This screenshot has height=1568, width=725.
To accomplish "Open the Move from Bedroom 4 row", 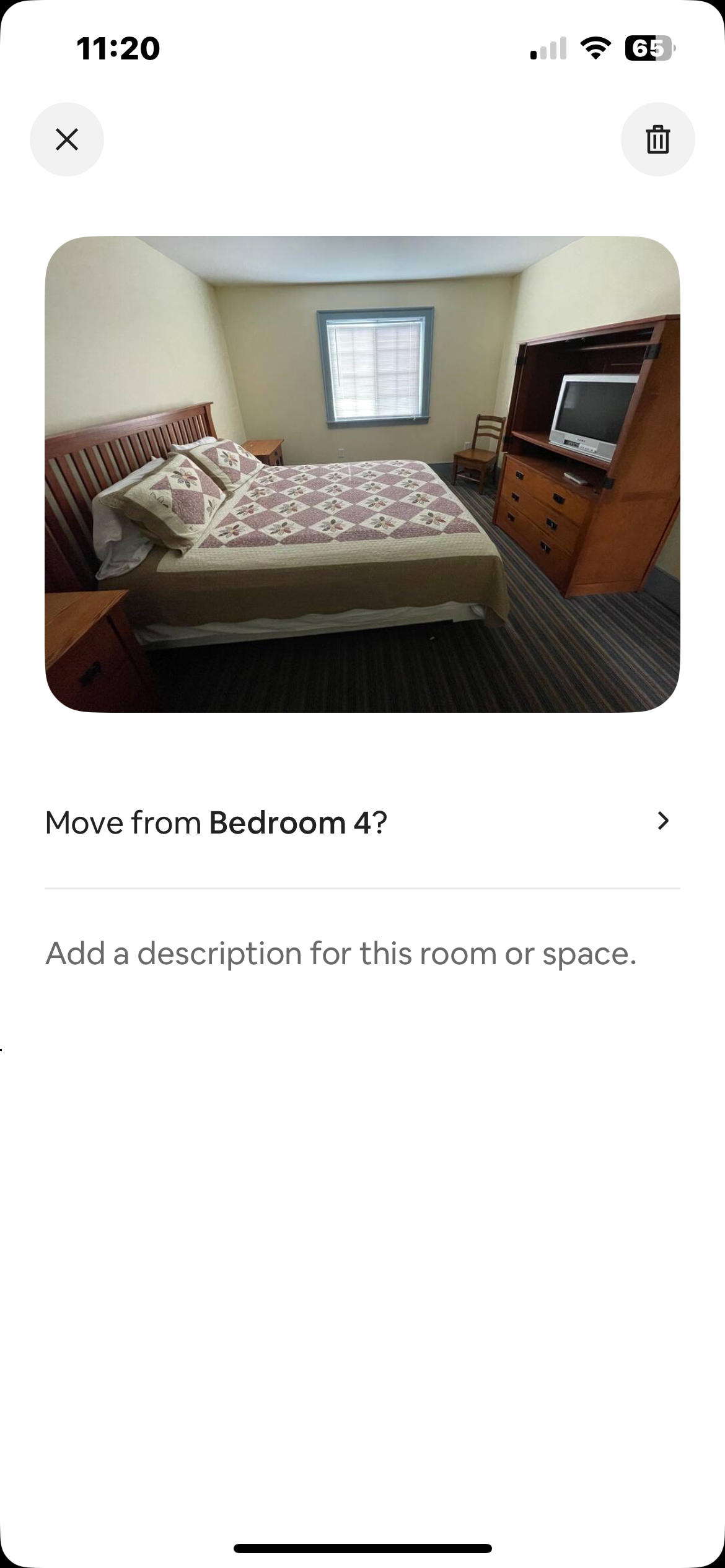I will (x=362, y=822).
